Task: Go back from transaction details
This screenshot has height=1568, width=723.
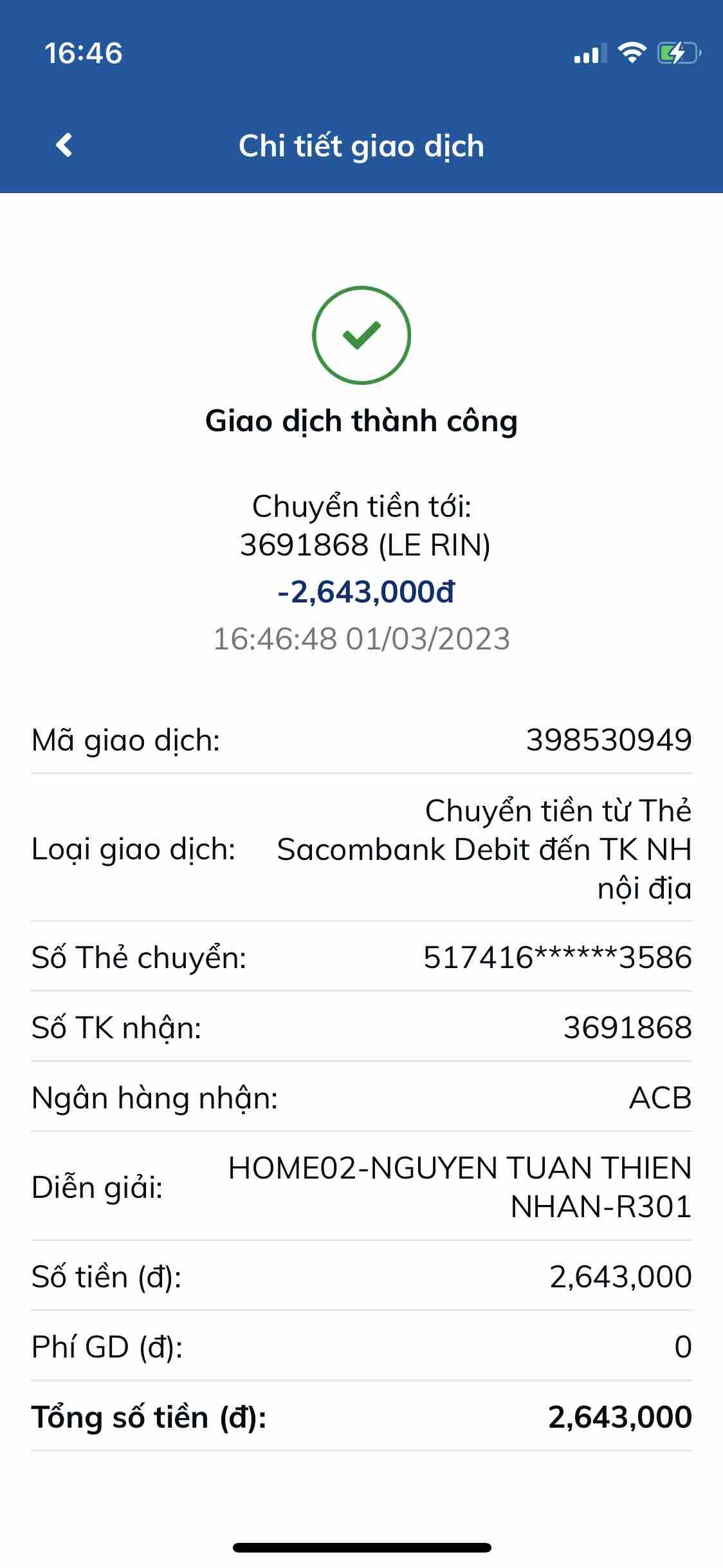Action: [64, 145]
